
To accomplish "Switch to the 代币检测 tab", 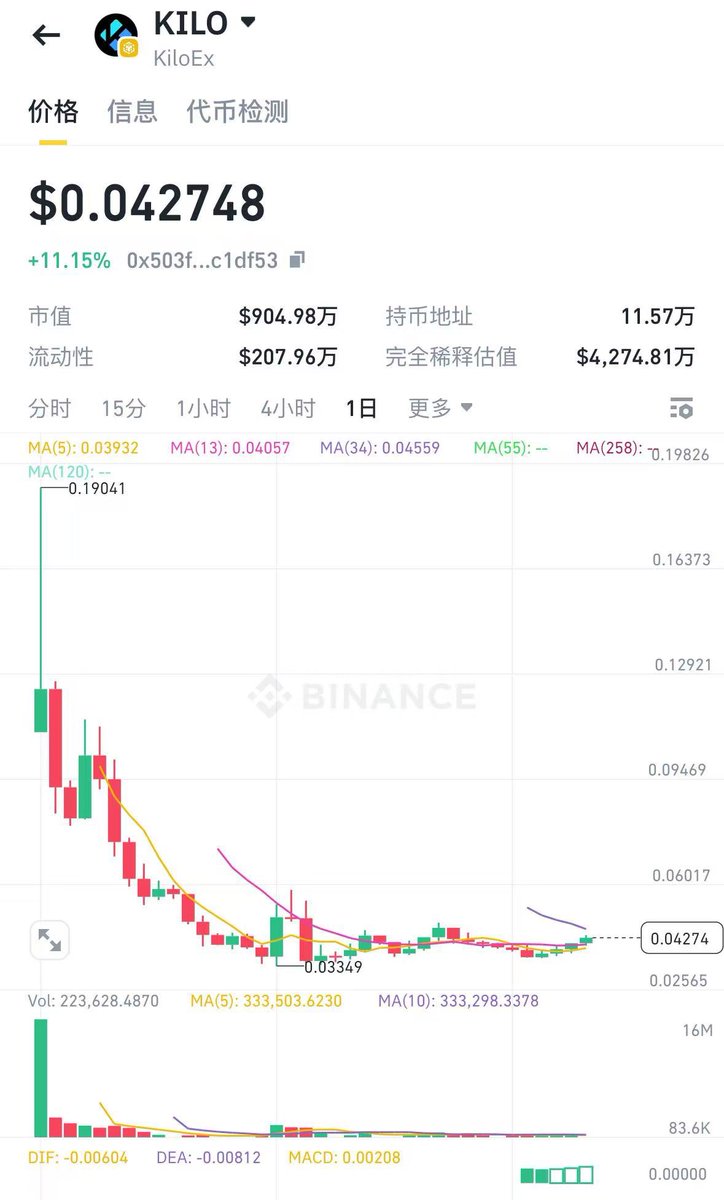I will coord(237,111).
